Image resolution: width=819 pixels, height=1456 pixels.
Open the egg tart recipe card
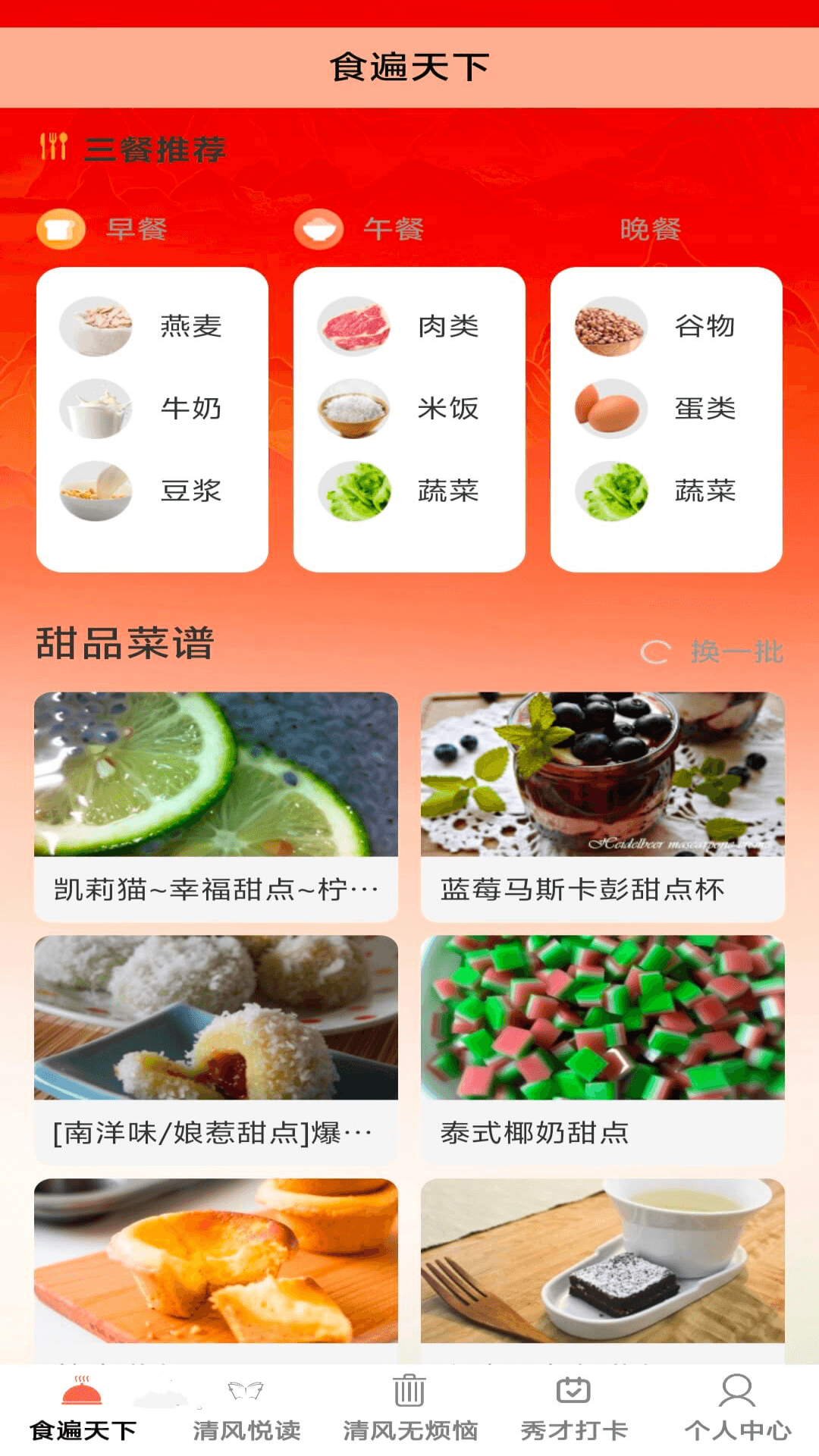tap(216, 1271)
